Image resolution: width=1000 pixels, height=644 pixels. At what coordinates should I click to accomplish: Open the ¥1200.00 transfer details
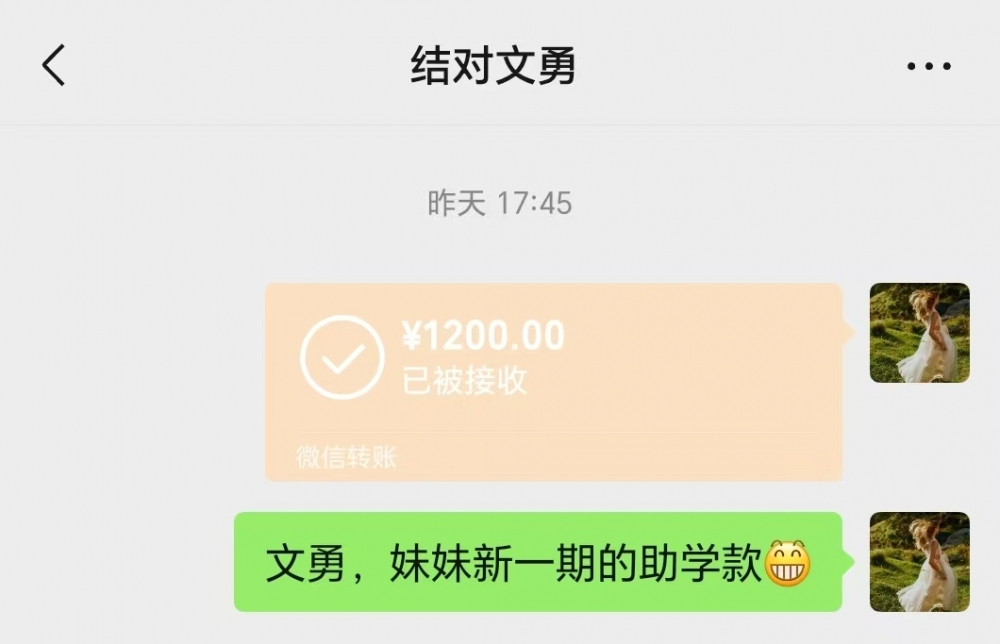[x=552, y=381]
